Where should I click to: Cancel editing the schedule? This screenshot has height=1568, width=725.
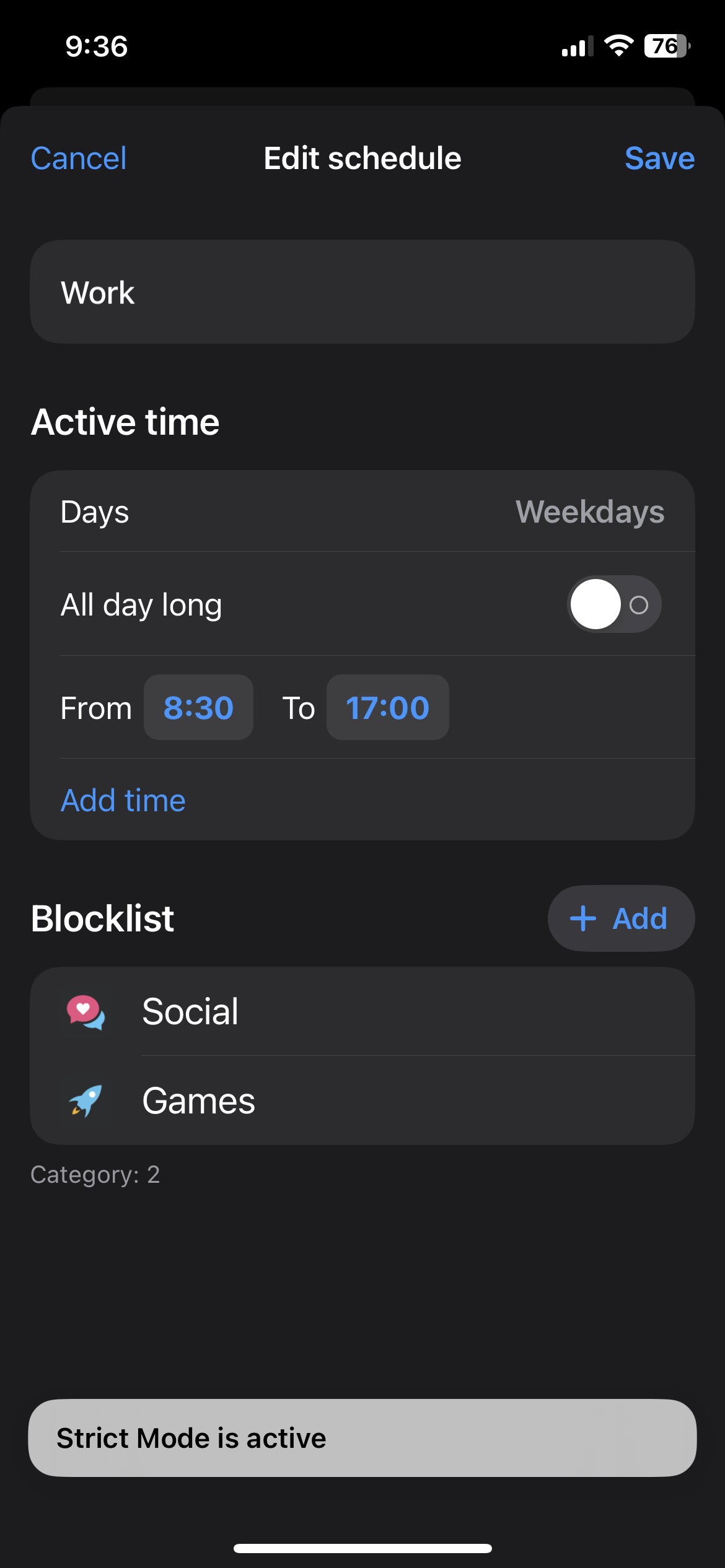pos(79,159)
